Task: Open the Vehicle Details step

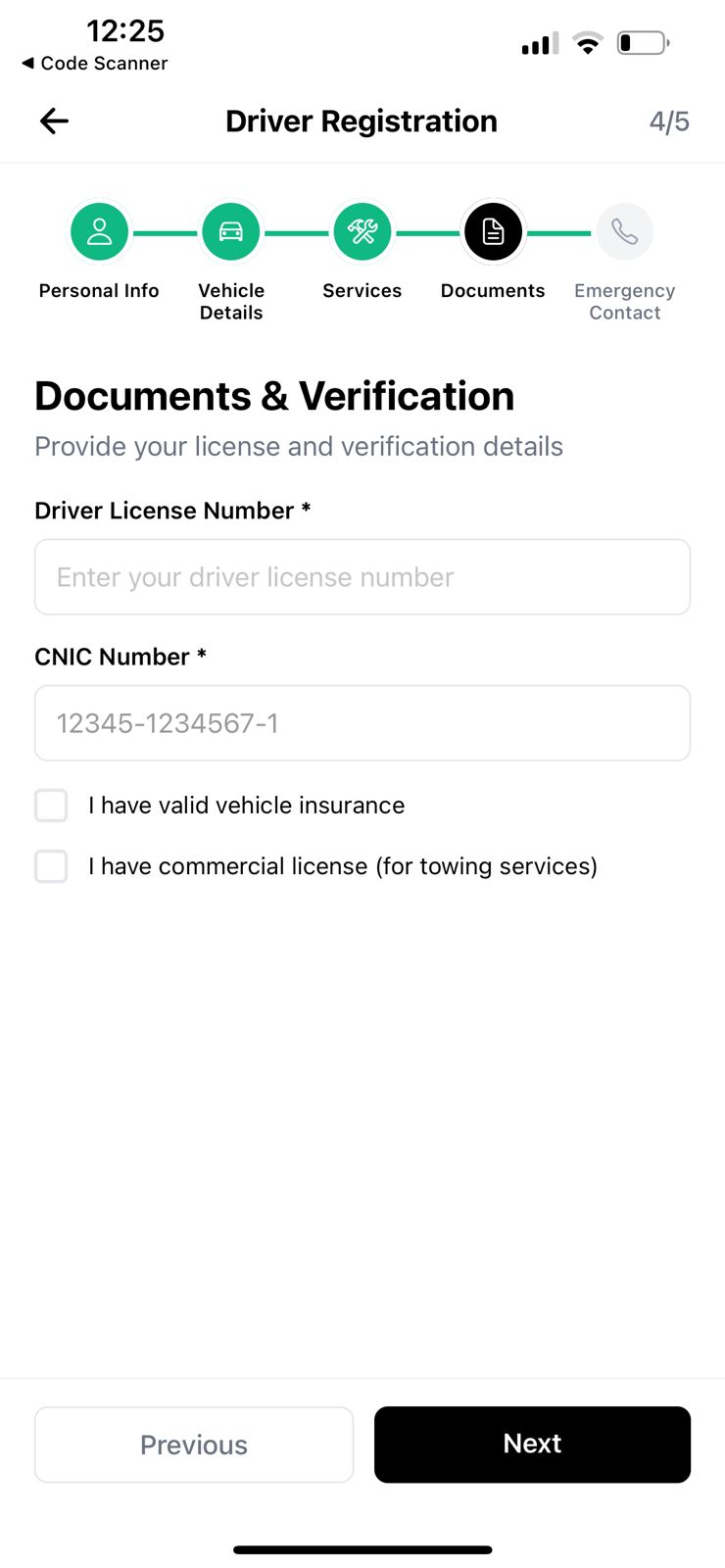Action: (x=231, y=232)
